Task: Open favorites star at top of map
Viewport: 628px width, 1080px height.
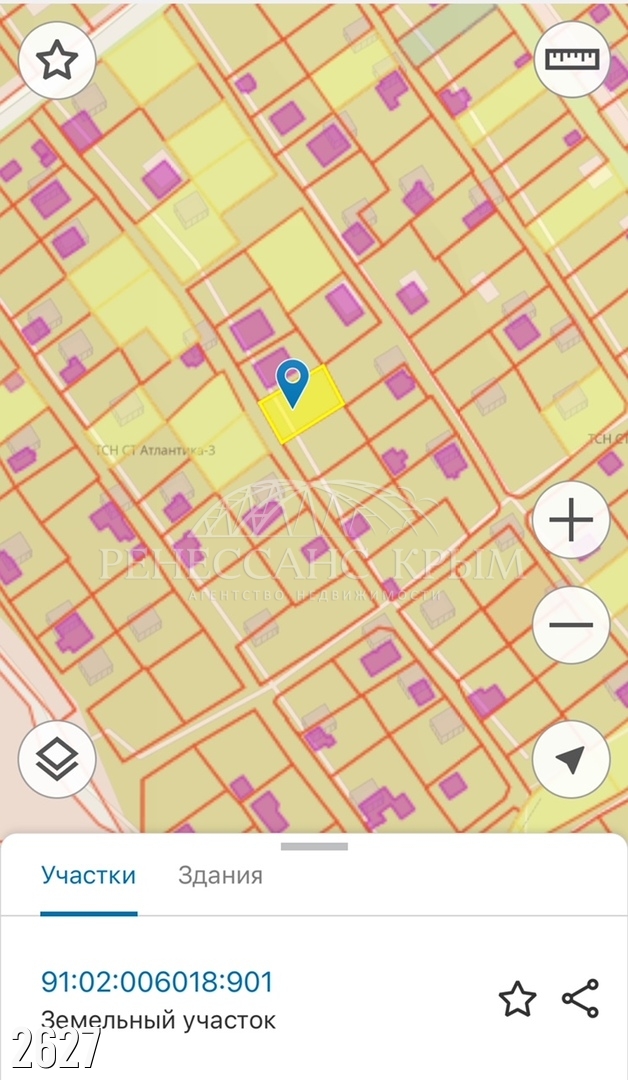Action: pyautogui.click(x=56, y=61)
